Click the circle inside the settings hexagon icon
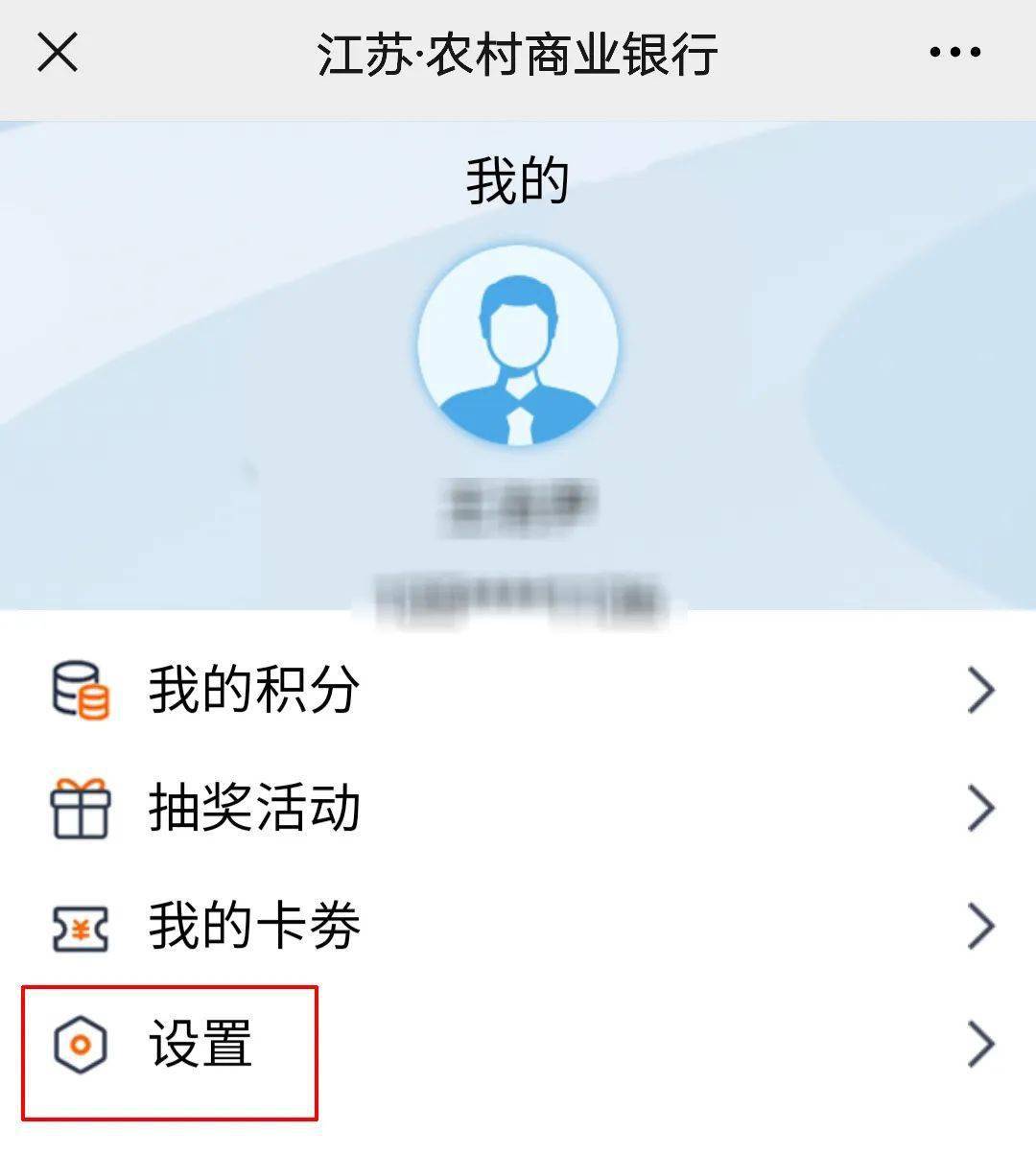1036x1155 pixels. [x=79, y=1043]
